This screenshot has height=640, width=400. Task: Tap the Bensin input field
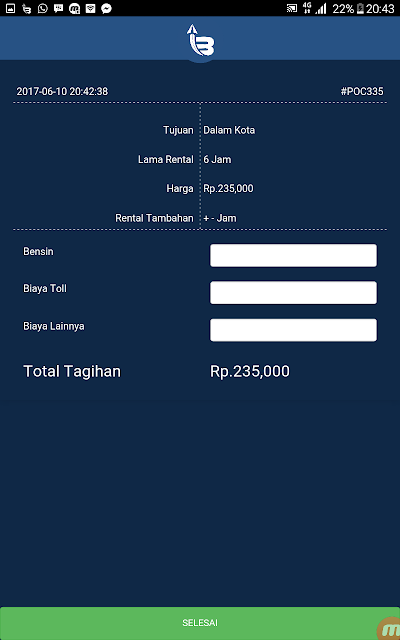point(293,256)
